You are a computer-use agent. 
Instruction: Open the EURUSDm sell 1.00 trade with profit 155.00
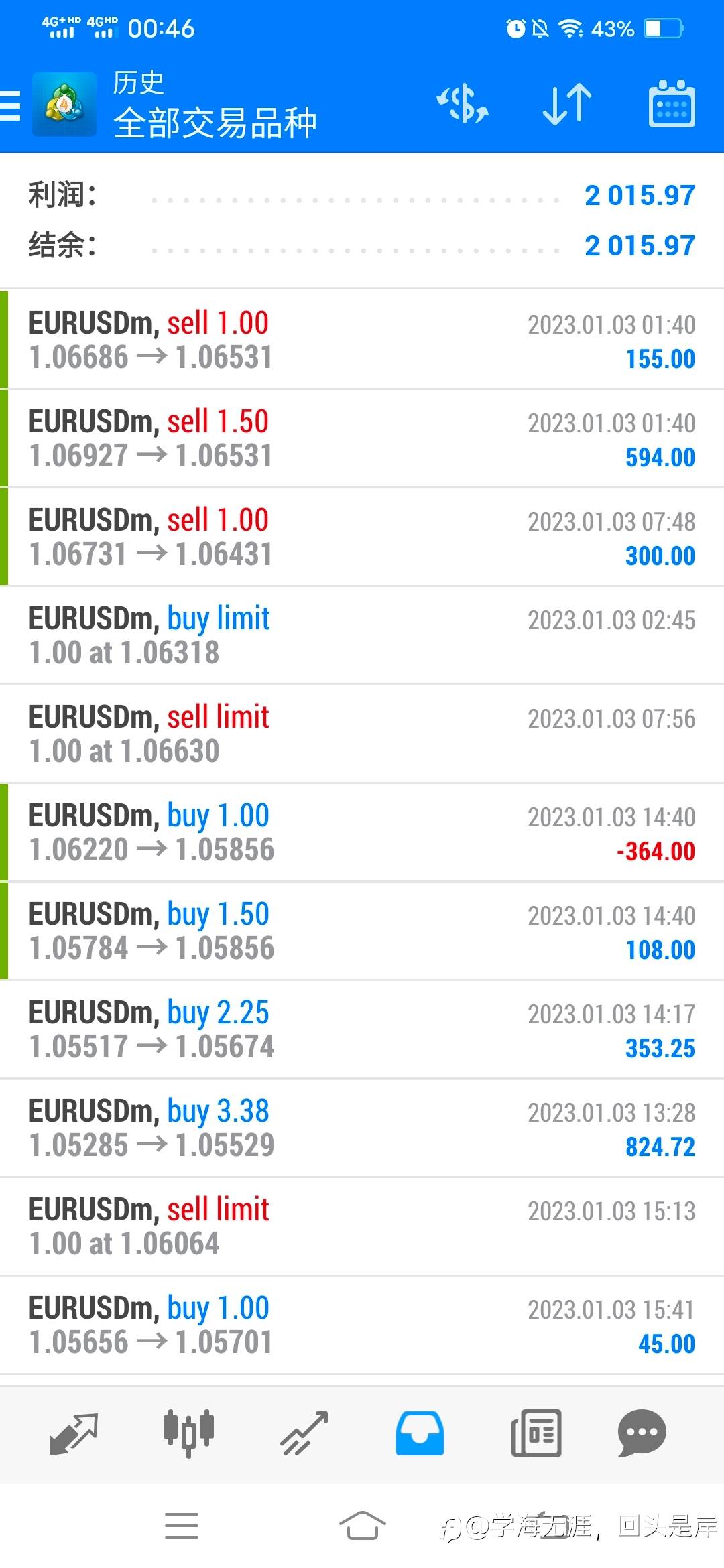362,340
